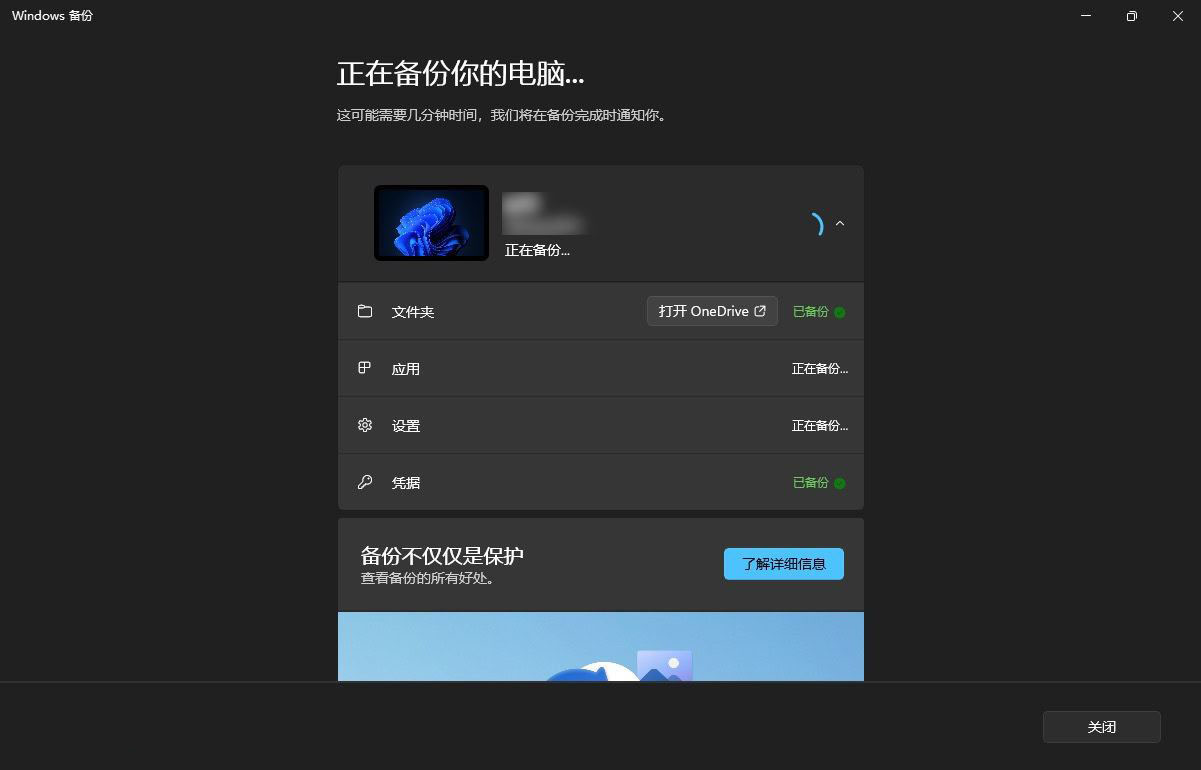
Task: Restore down the Windows 备份 window
Action: (1131, 16)
